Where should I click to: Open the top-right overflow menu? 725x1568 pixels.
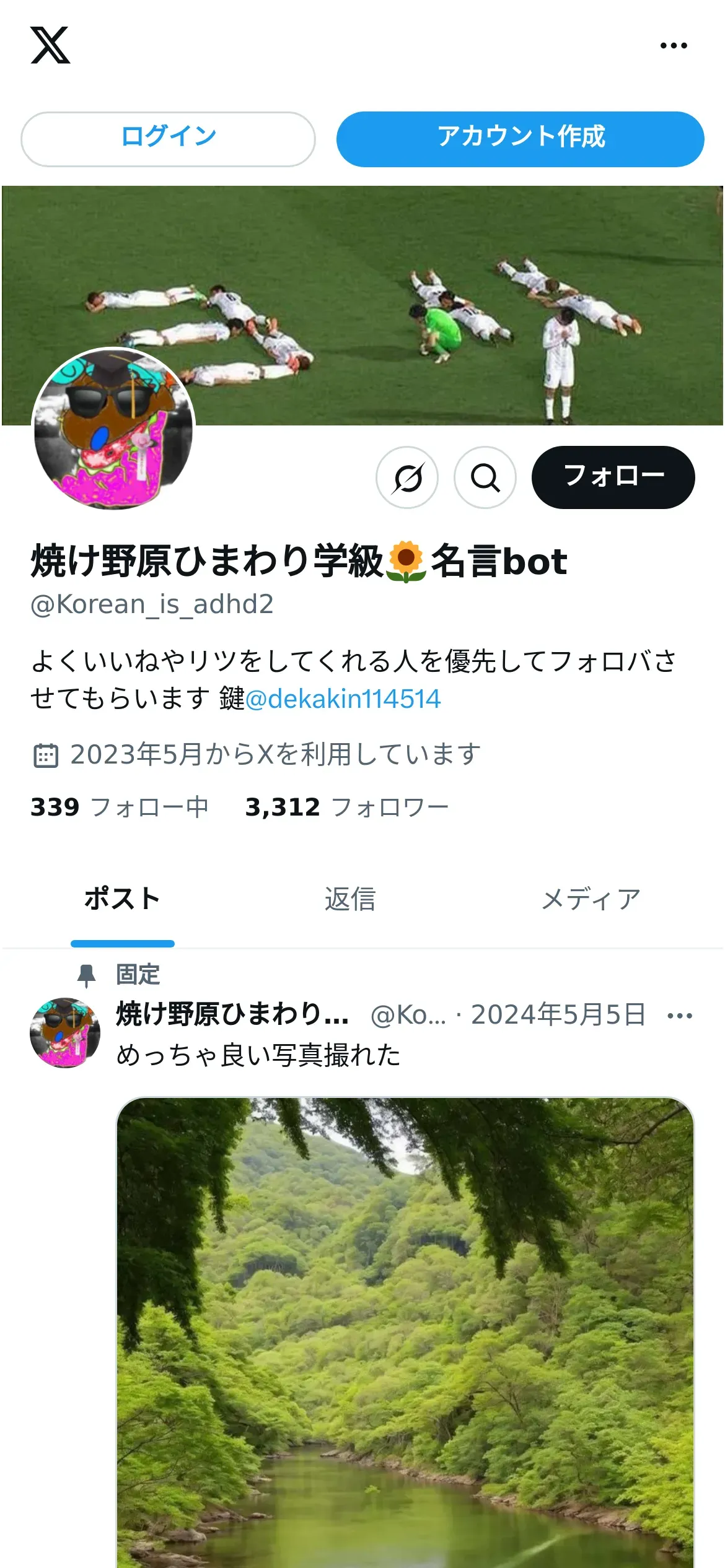point(674,45)
